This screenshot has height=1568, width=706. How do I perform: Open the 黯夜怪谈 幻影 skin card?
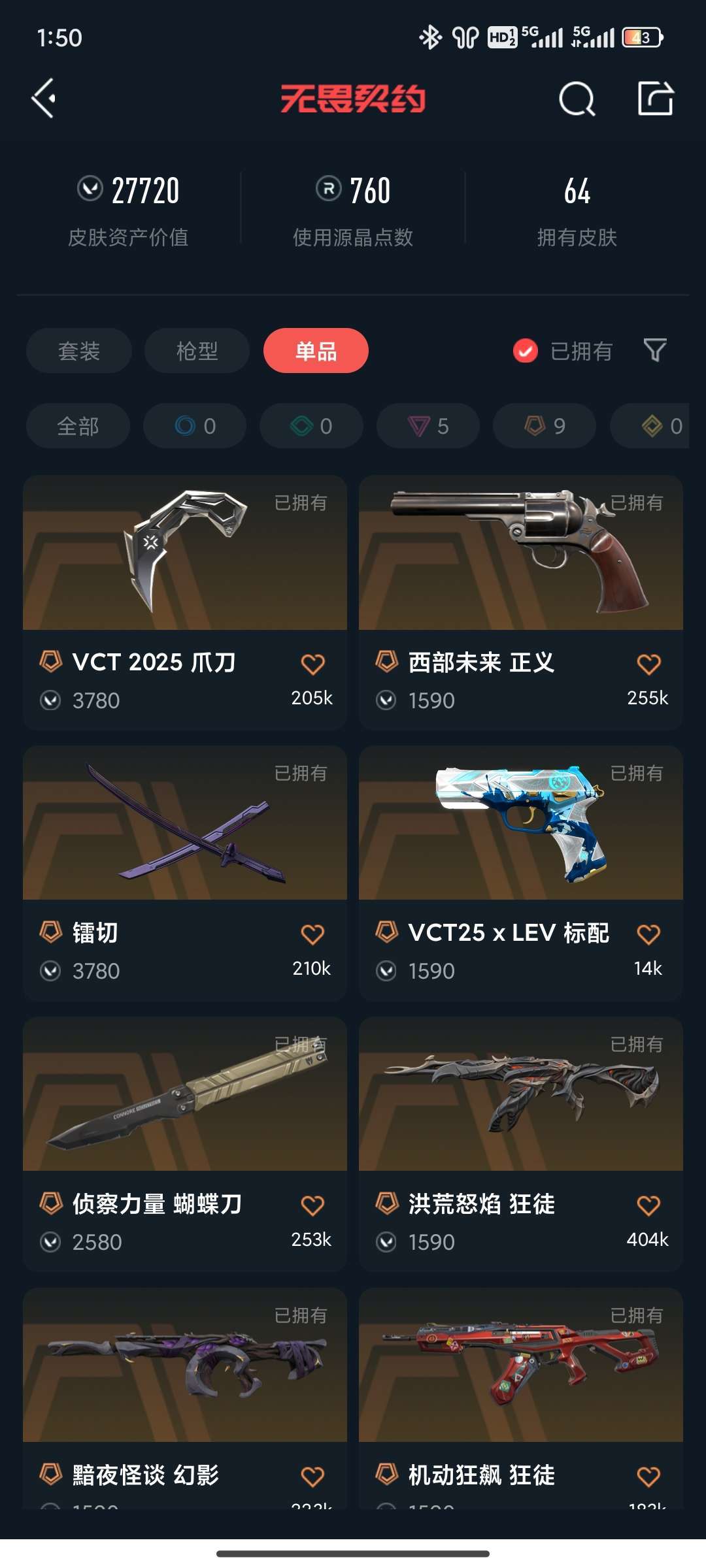coord(185,1398)
